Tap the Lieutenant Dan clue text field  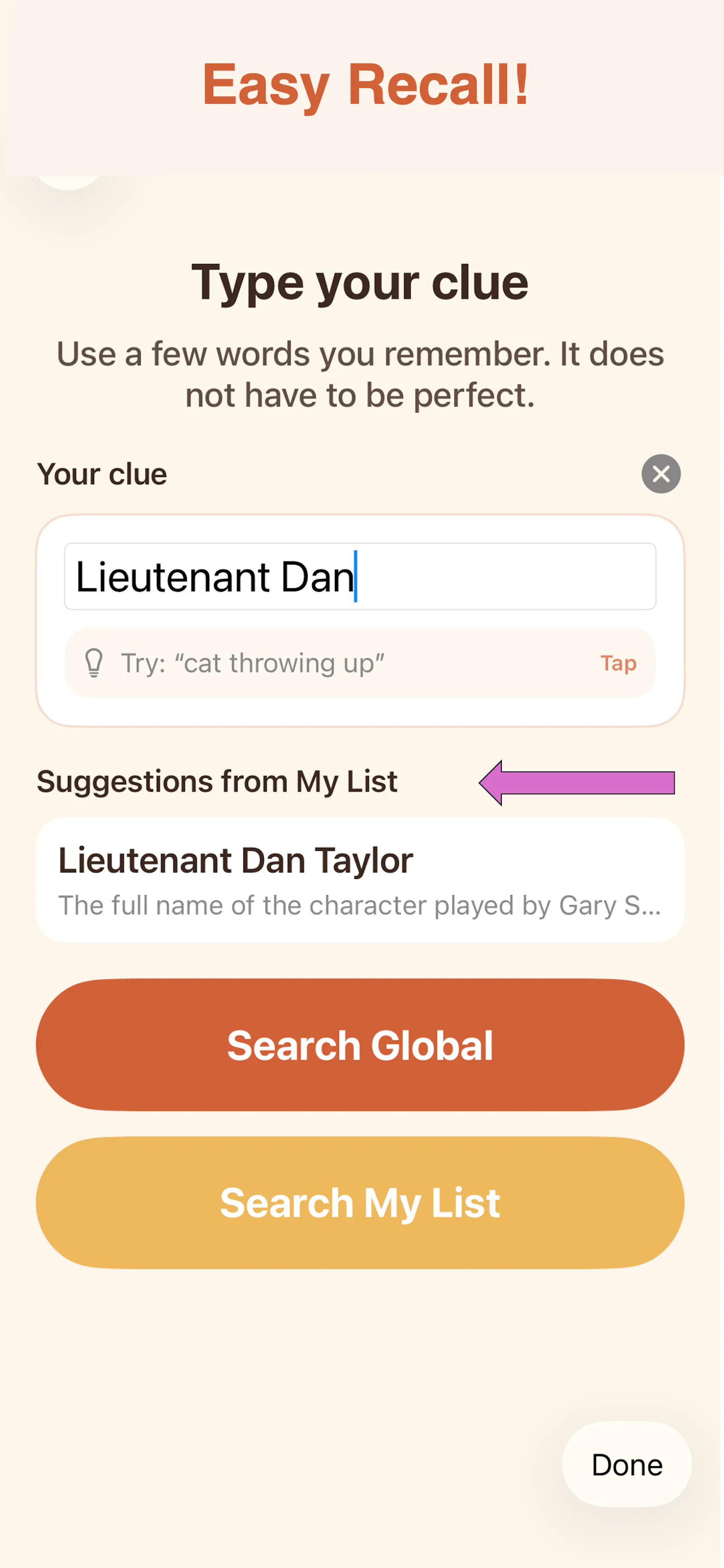(360, 576)
